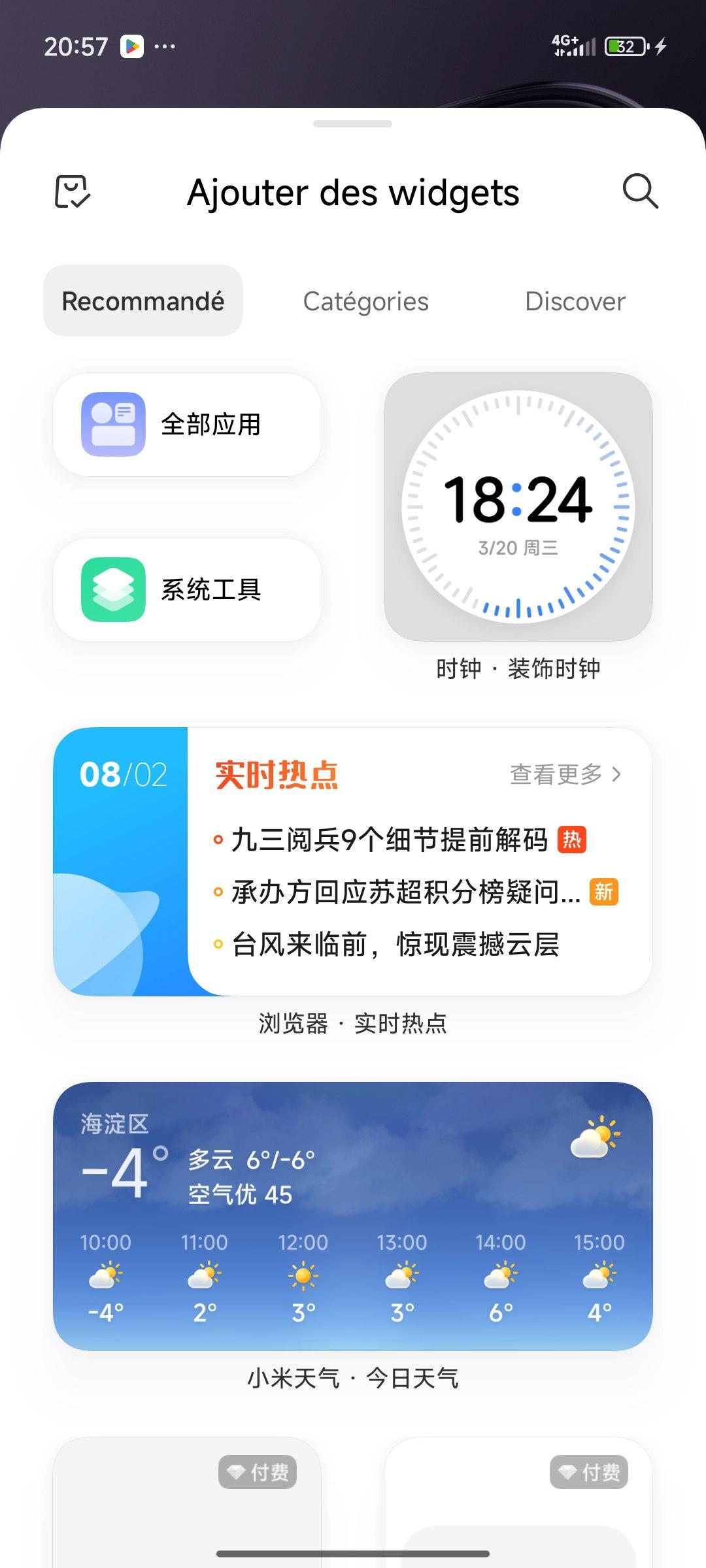Open the 系统工具 widget group
Image resolution: width=706 pixels, height=1568 pixels.
click(187, 589)
